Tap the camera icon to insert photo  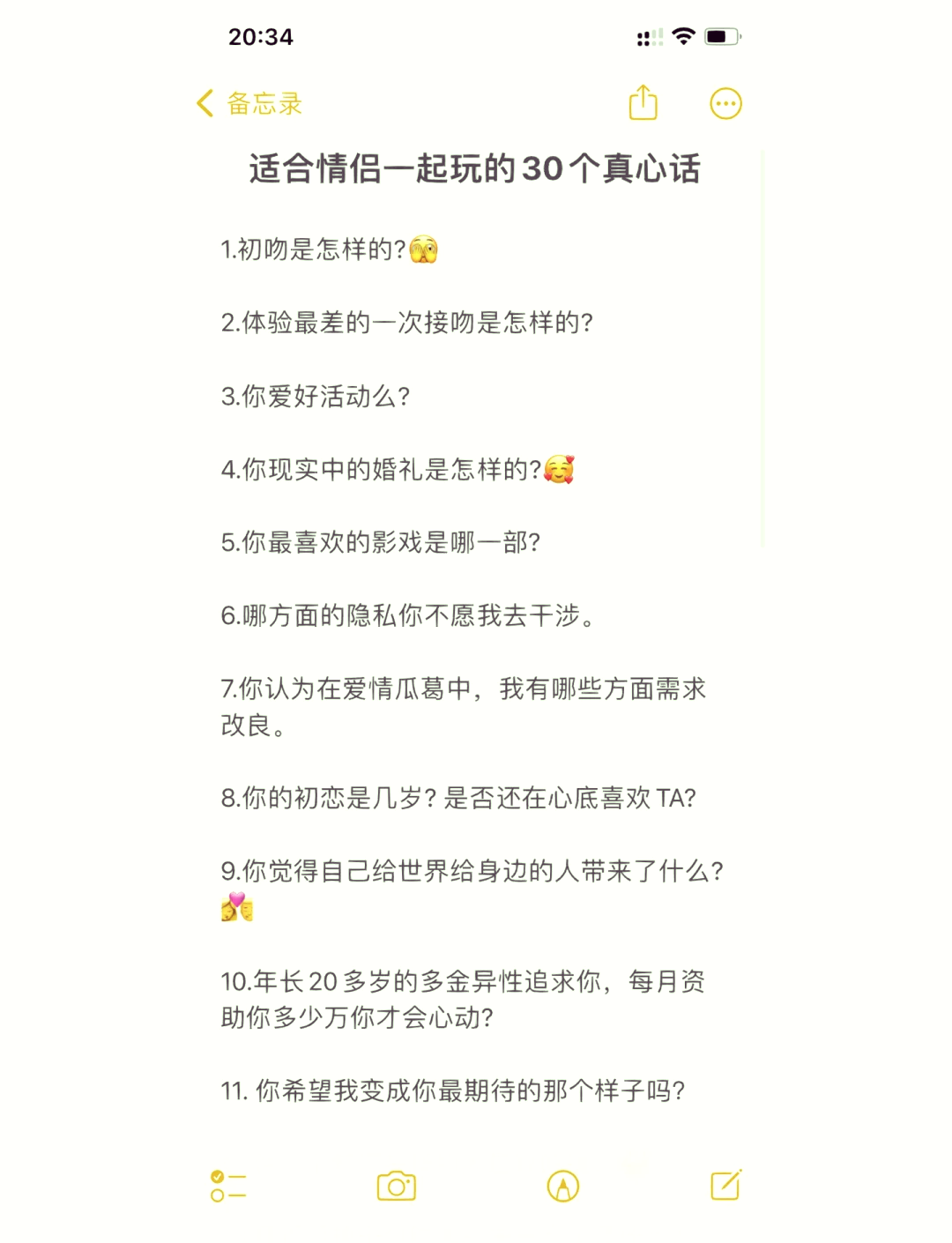pyautogui.click(x=396, y=1187)
